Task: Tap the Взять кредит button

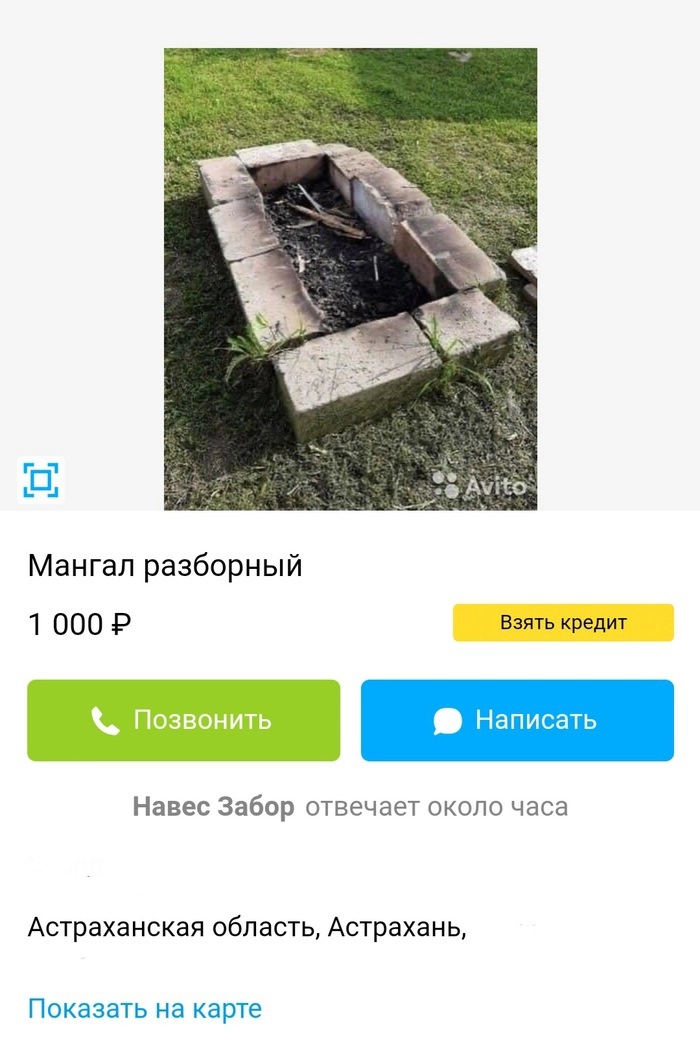Action: click(563, 622)
